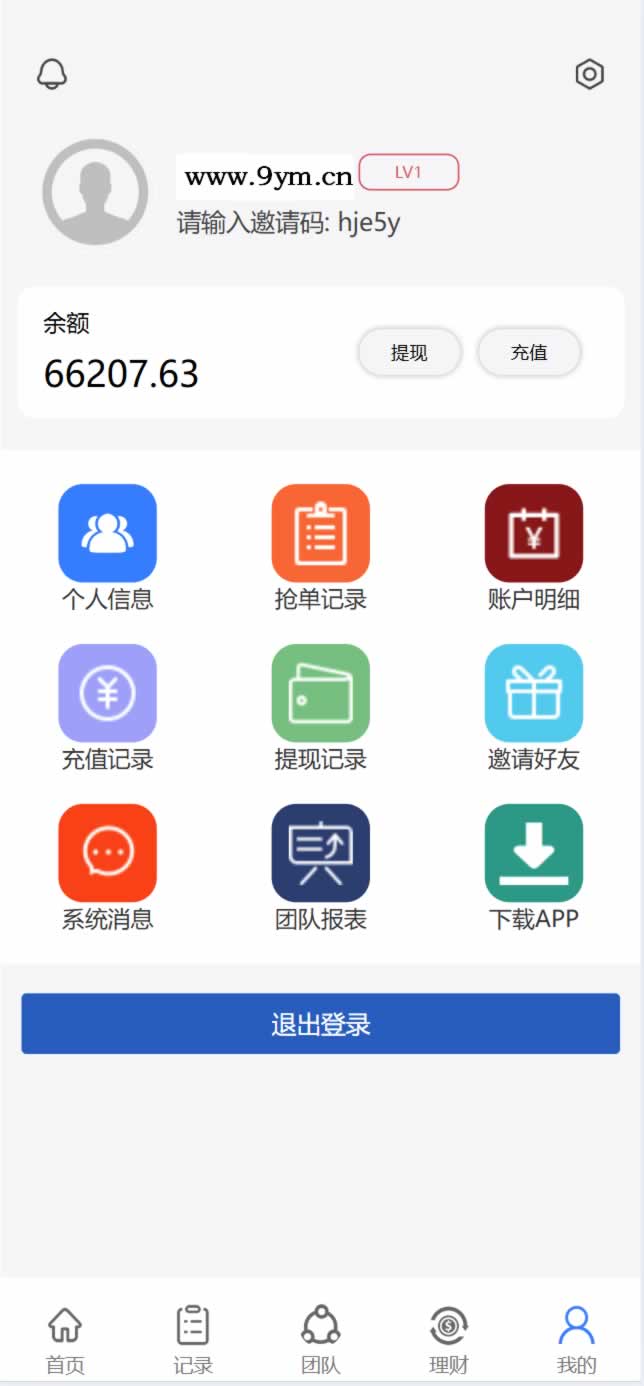
Task: Tap the 提现 withdraw button
Action: pos(409,352)
